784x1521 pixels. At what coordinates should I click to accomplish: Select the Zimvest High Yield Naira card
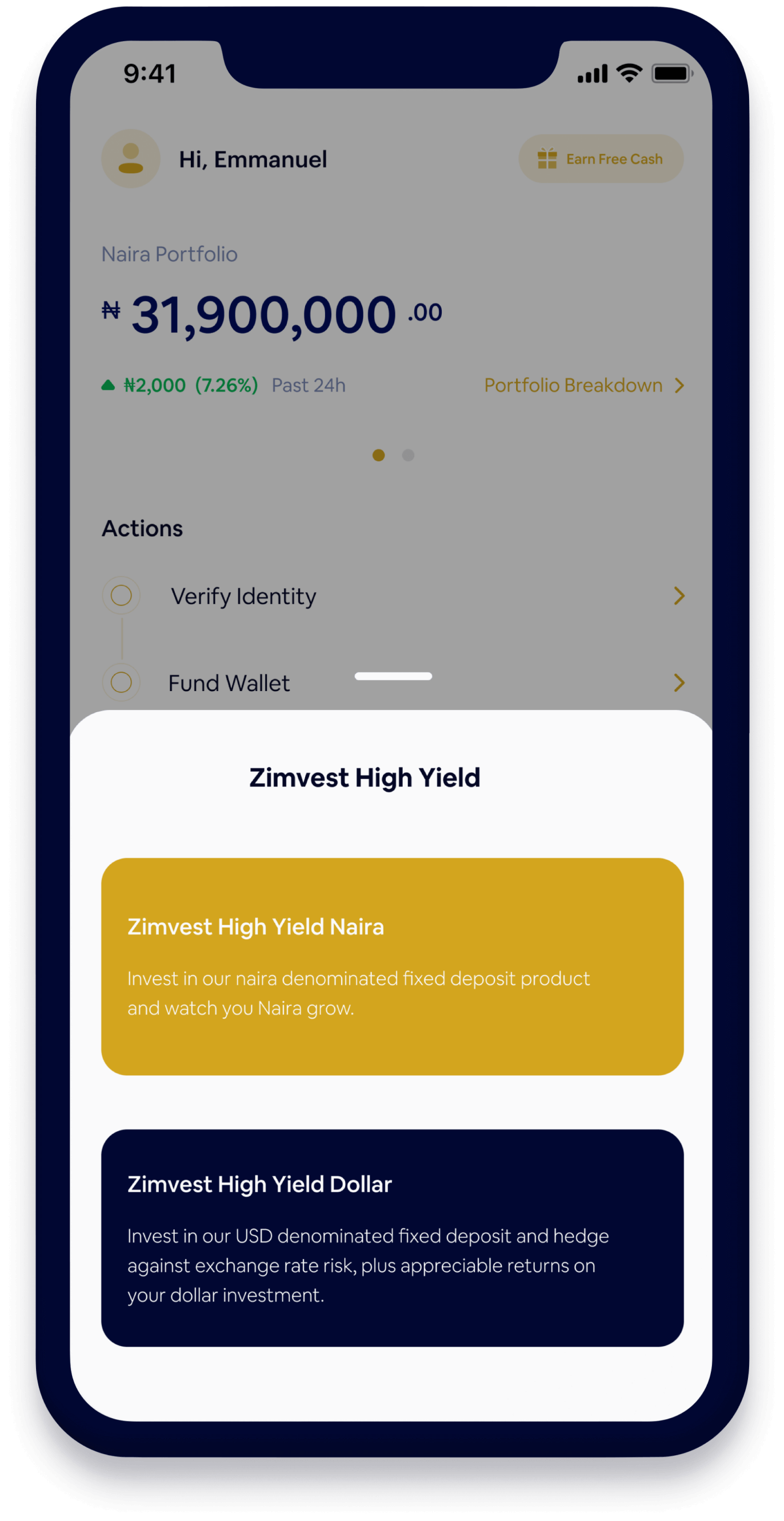[392, 966]
